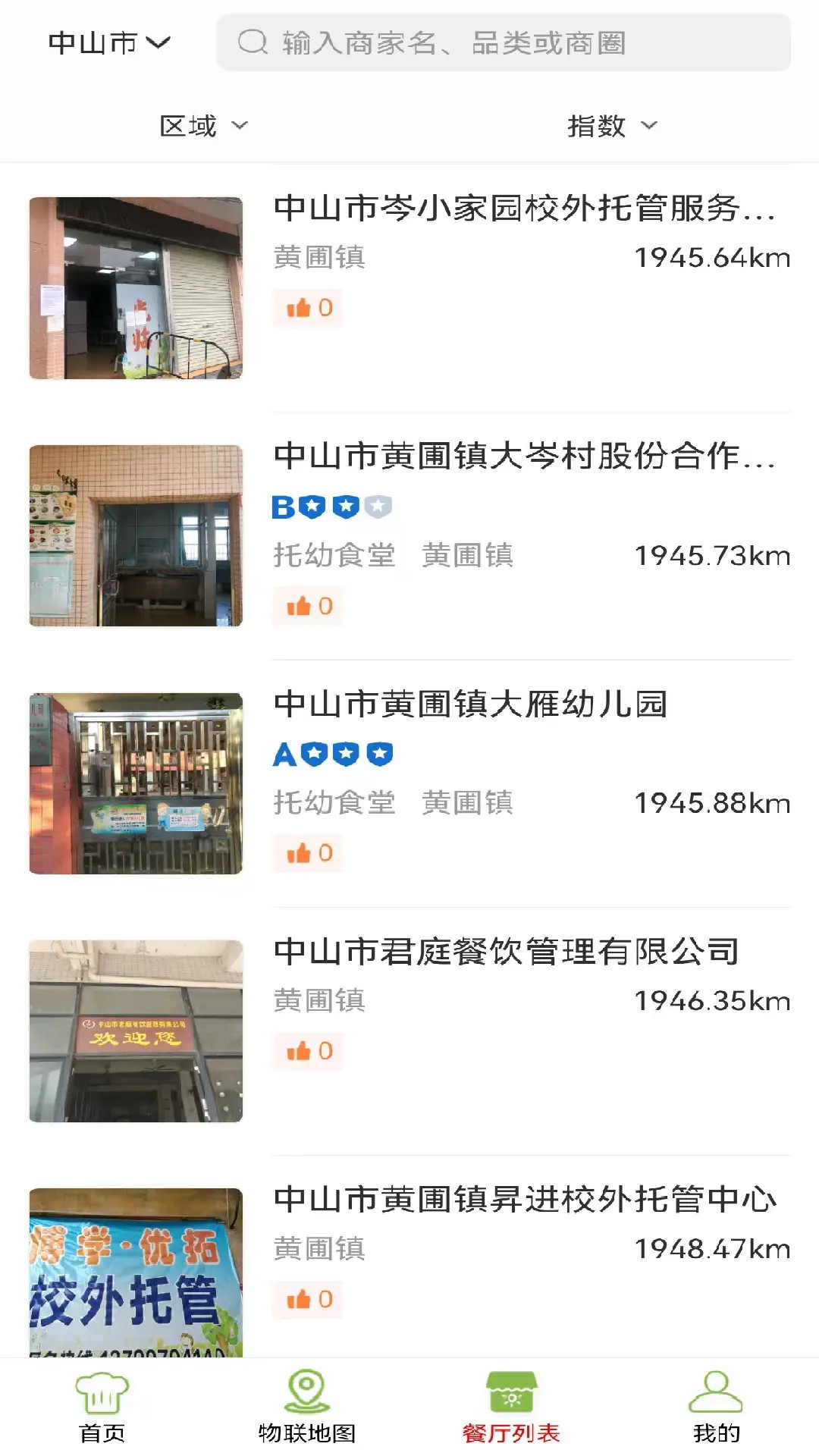Click the search magnifier icon
This screenshot has width=819, height=1456.
(253, 43)
